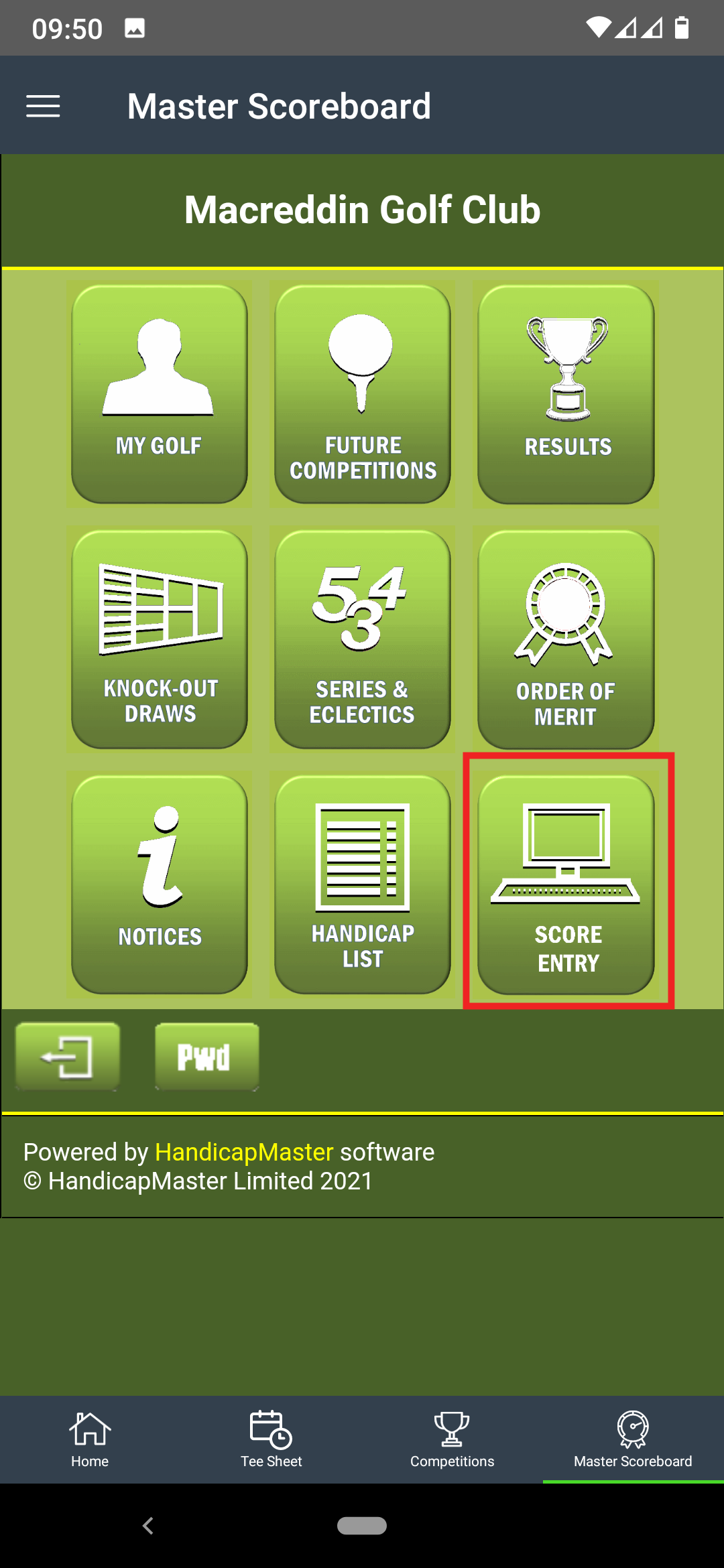Switch to the Tee Sheet tab
This screenshot has width=724, height=1568.
pos(271,1439)
